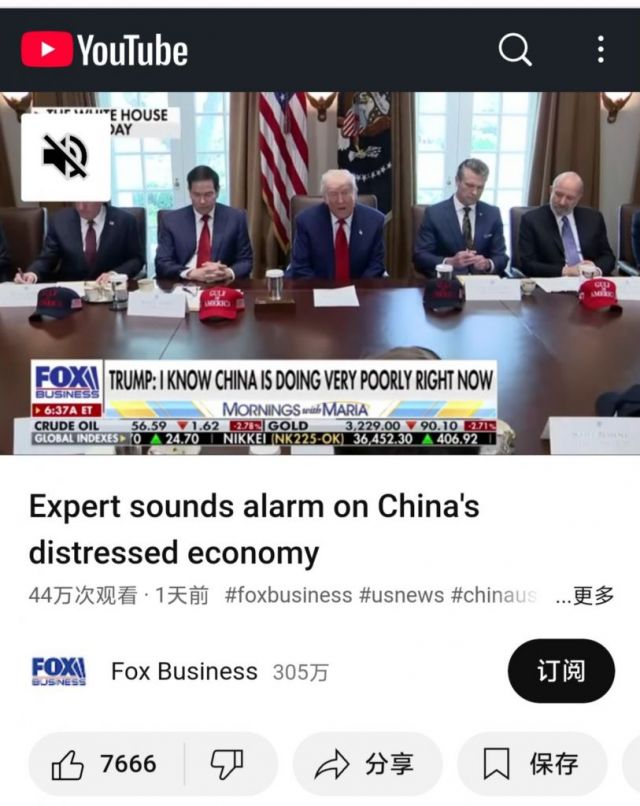Viewport: 640px width, 806px height.
Task: Open the three-dot overflow menu
Action: coord(600,48)
